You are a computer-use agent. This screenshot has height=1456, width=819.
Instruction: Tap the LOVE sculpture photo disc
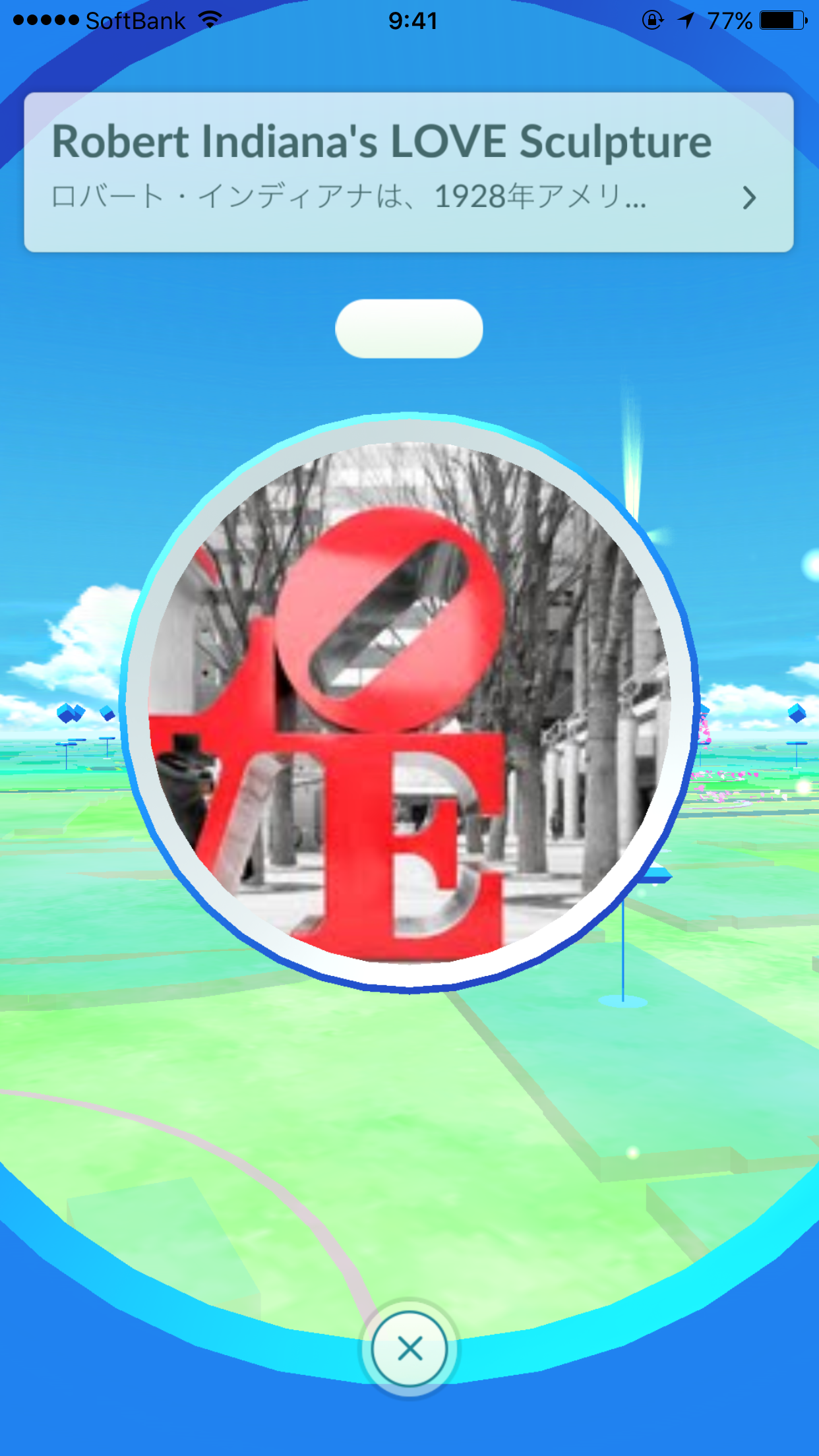409,702
